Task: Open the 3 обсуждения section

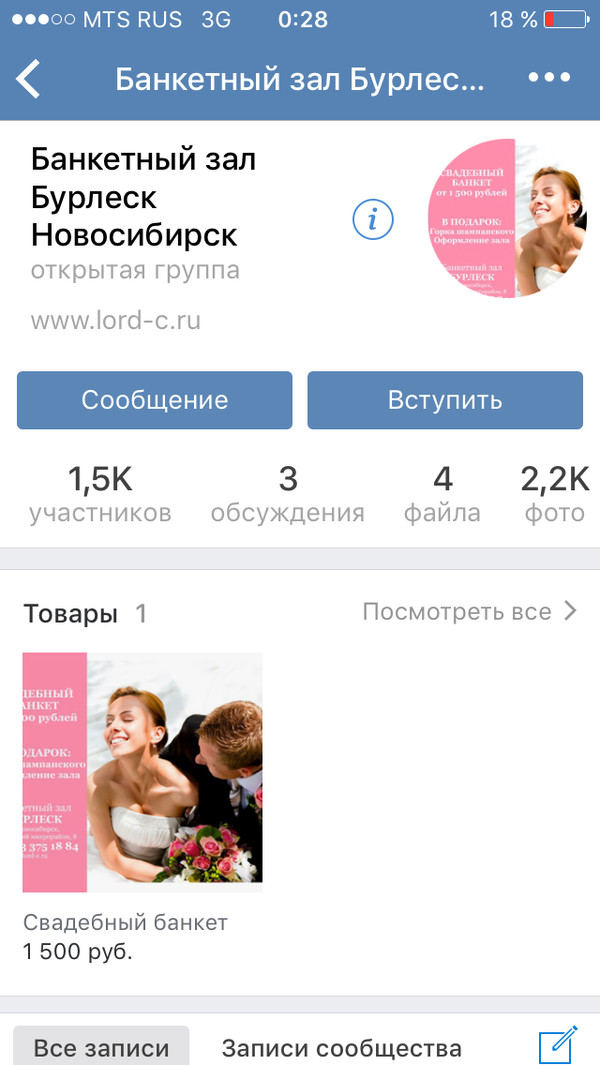Action: click(288, 494)
